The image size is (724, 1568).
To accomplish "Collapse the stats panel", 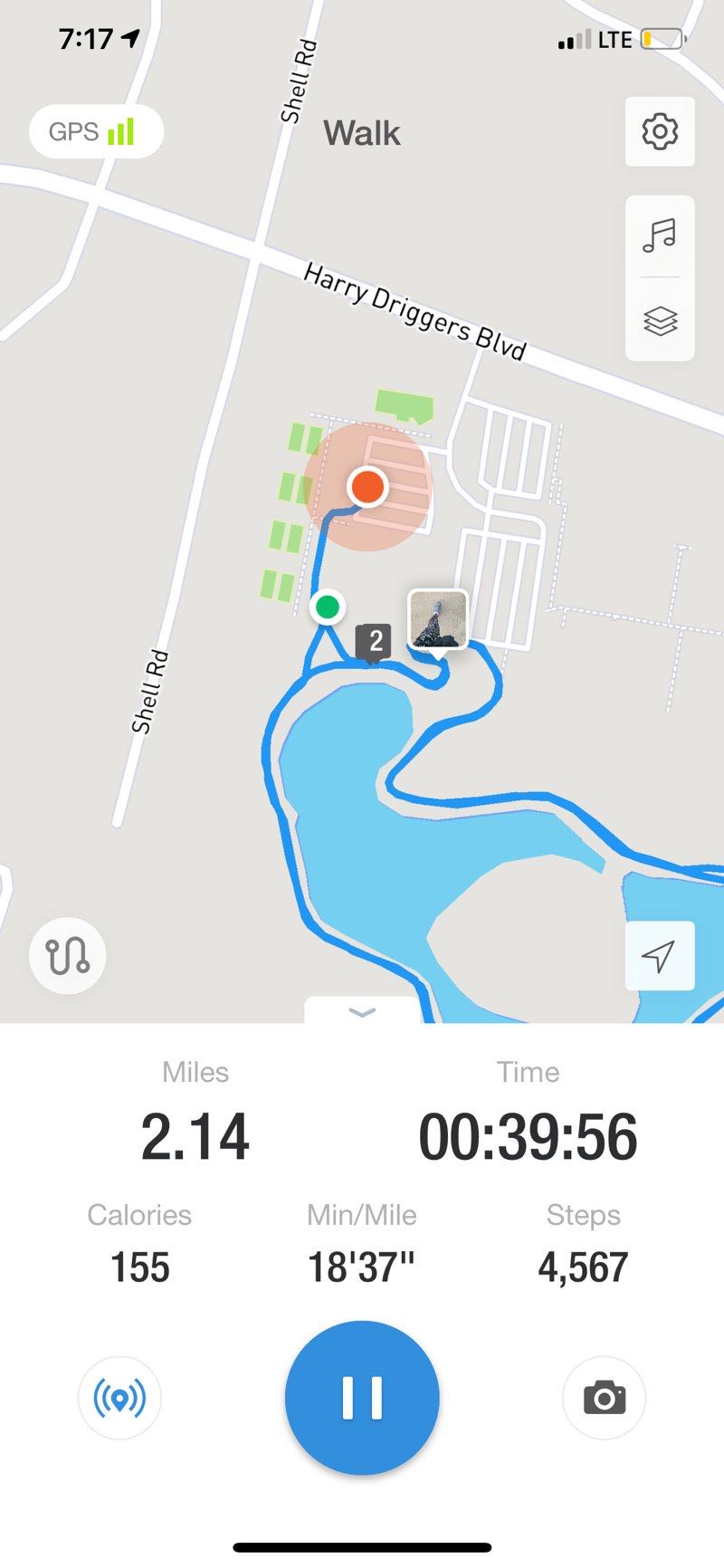I will (x=362, y=1012).
